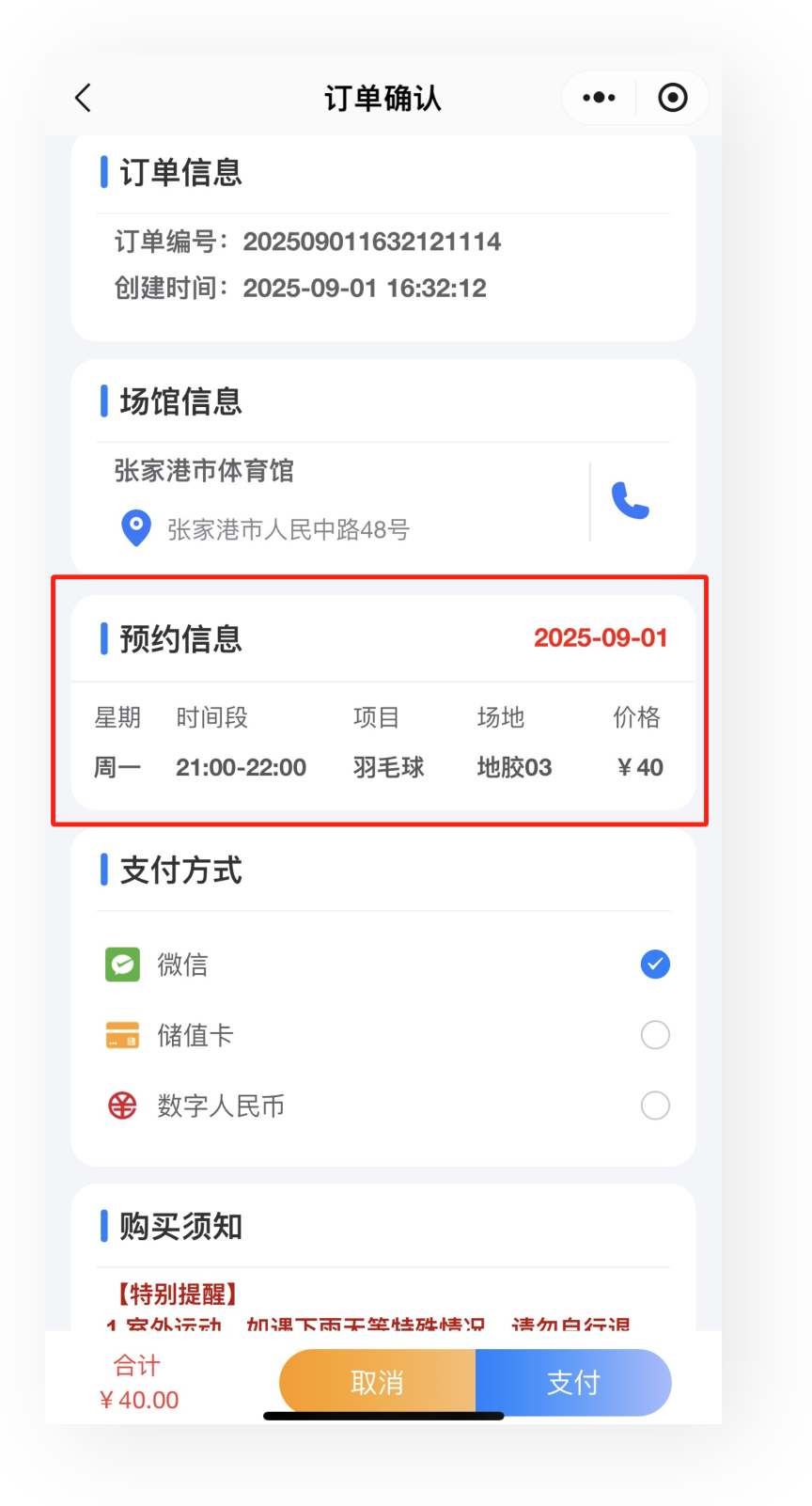Open the mini program more menu
812x1506 pixels.
pyautogui.click(x=599, y=98)
